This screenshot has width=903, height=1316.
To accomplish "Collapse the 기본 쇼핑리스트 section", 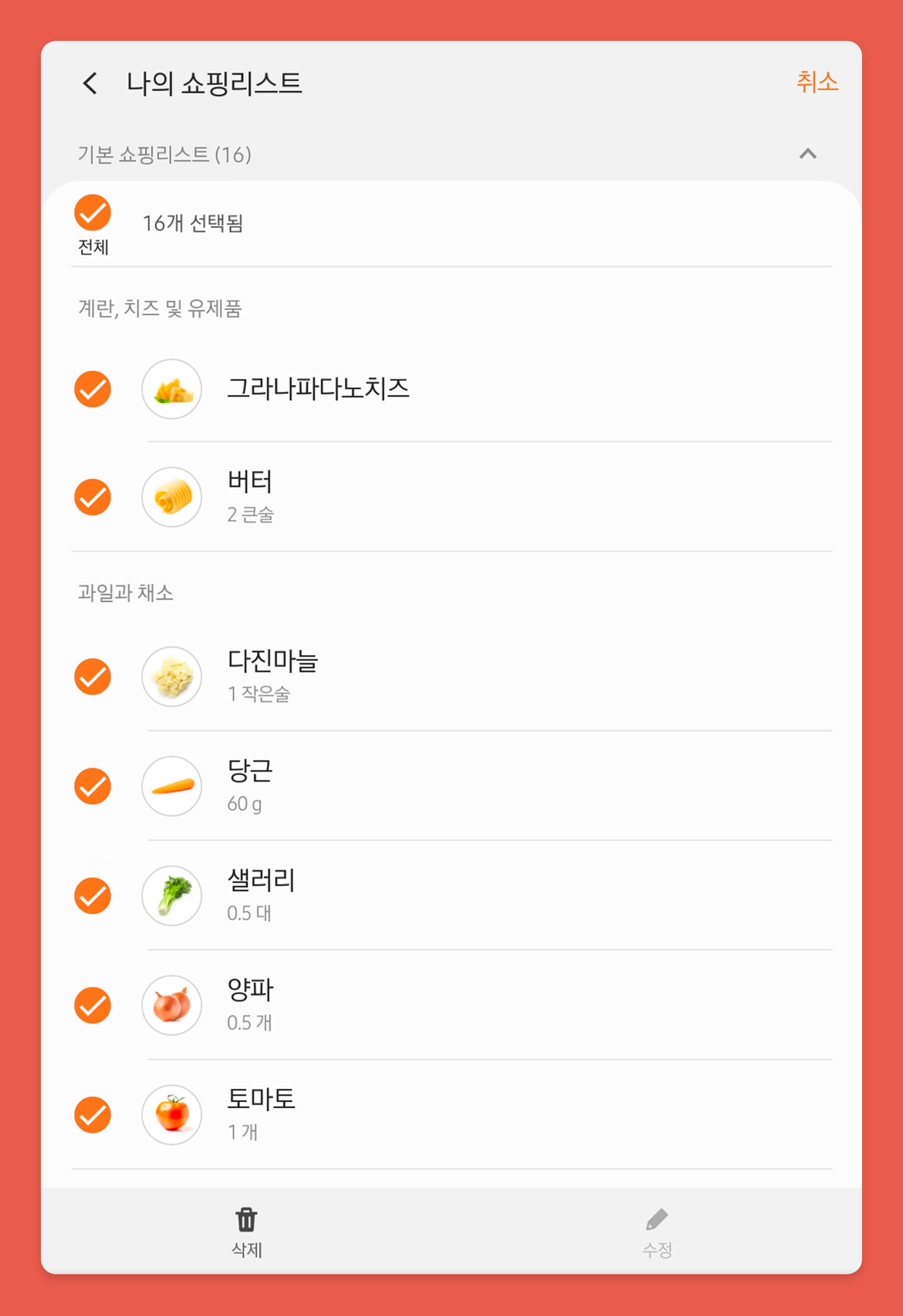I will coord(808,155).
